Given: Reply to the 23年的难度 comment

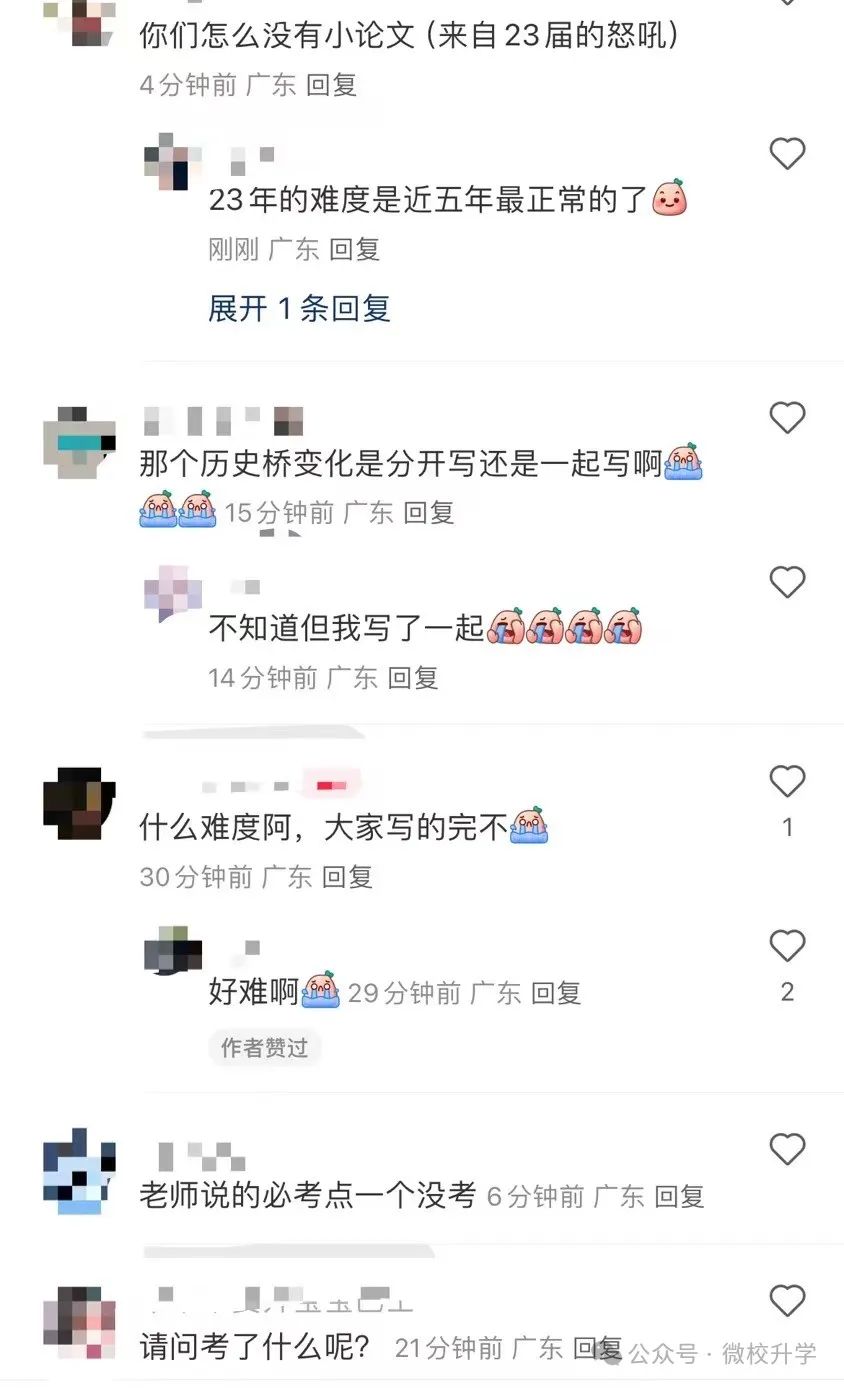Looking at the screenshot, I should (x=355, y=249).
